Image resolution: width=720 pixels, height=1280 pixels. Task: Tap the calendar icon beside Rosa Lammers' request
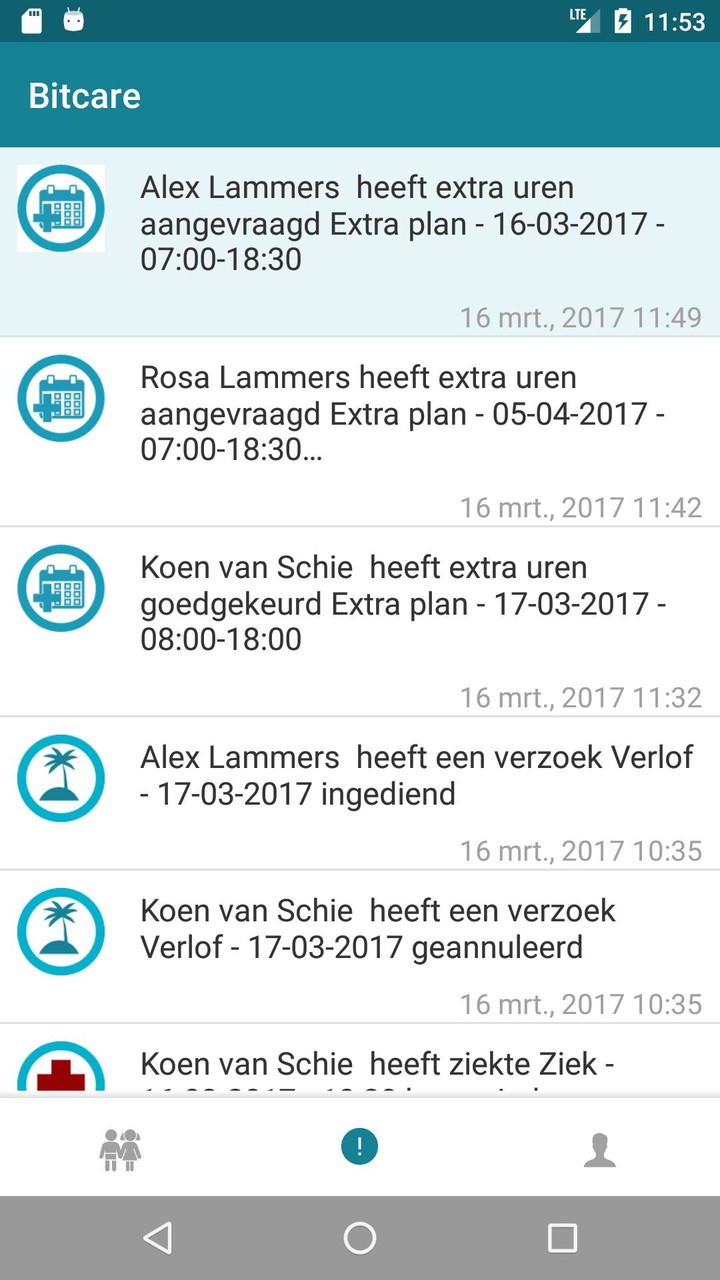(60, 398)
